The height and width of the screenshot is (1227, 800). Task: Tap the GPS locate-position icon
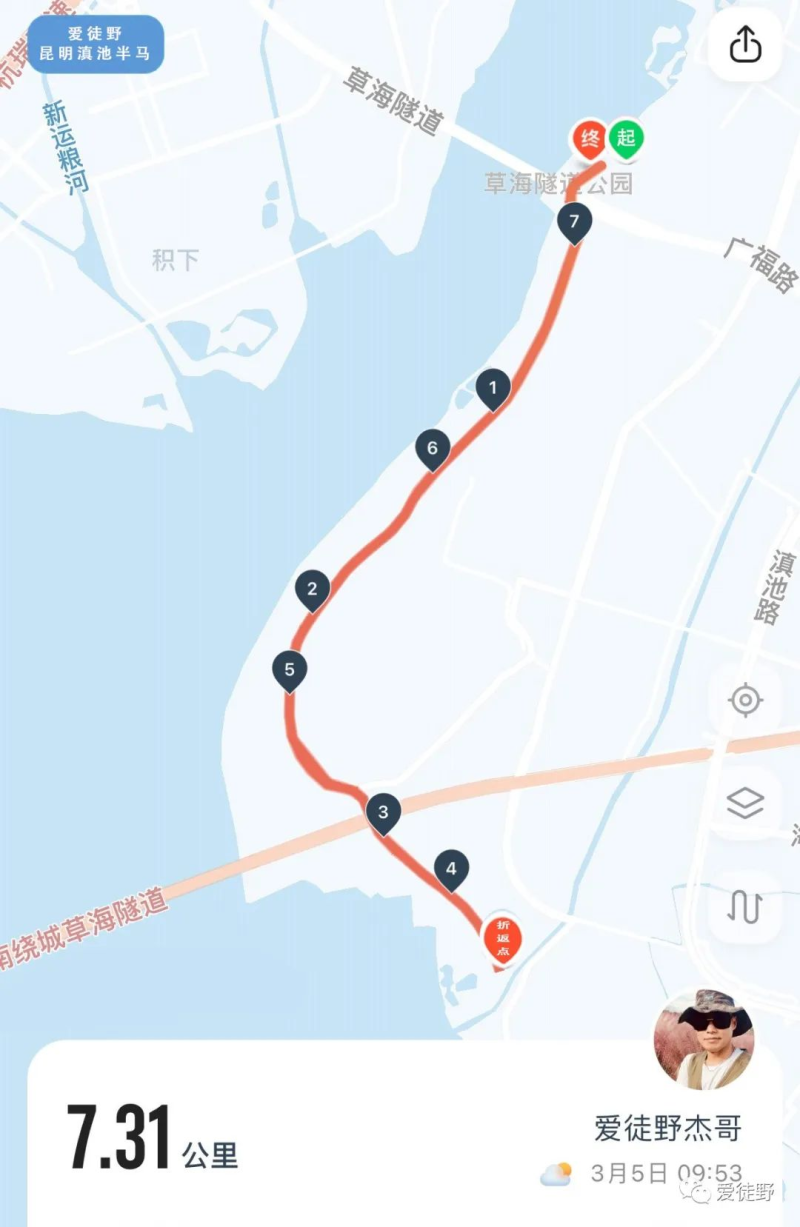(x=744, y=700)
